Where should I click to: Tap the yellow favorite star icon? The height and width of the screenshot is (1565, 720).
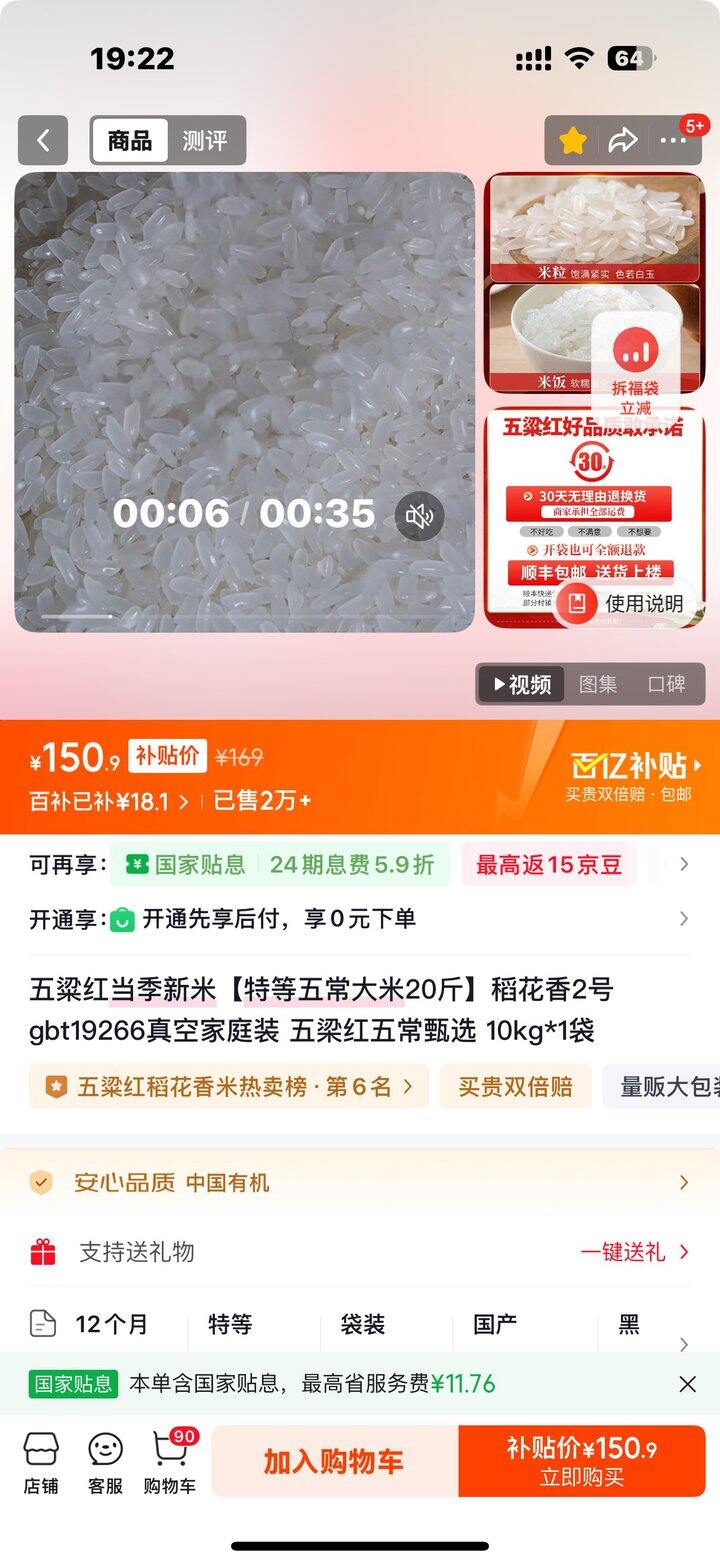(x=572, y=141)
